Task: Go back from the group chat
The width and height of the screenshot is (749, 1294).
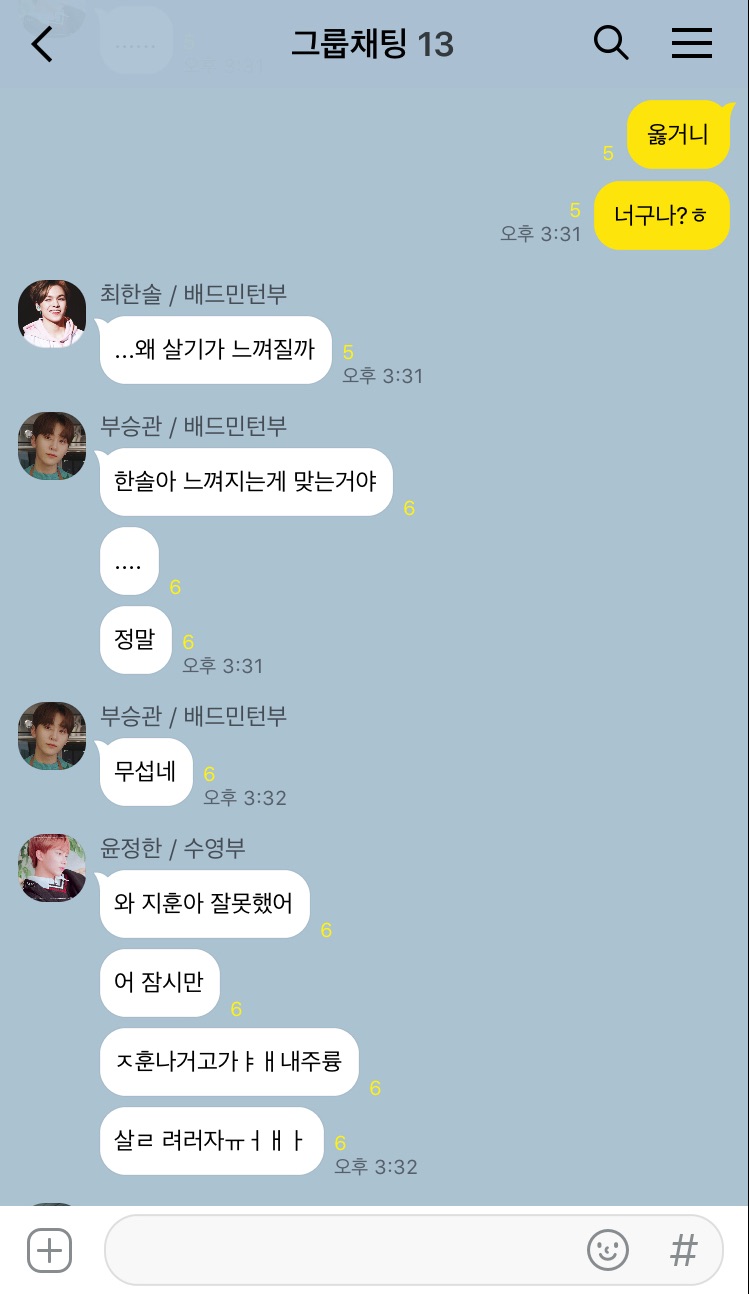Action: 42,44
